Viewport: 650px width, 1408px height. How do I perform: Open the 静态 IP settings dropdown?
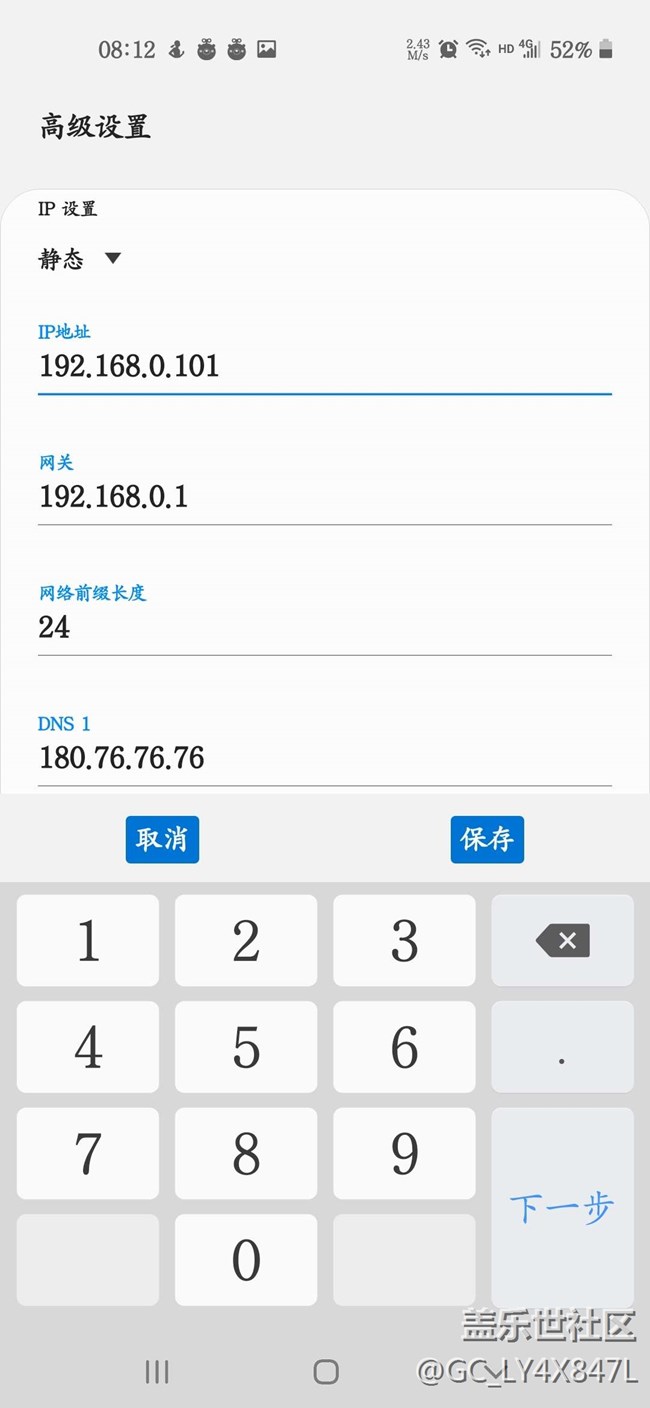click(x=80, y=259)
